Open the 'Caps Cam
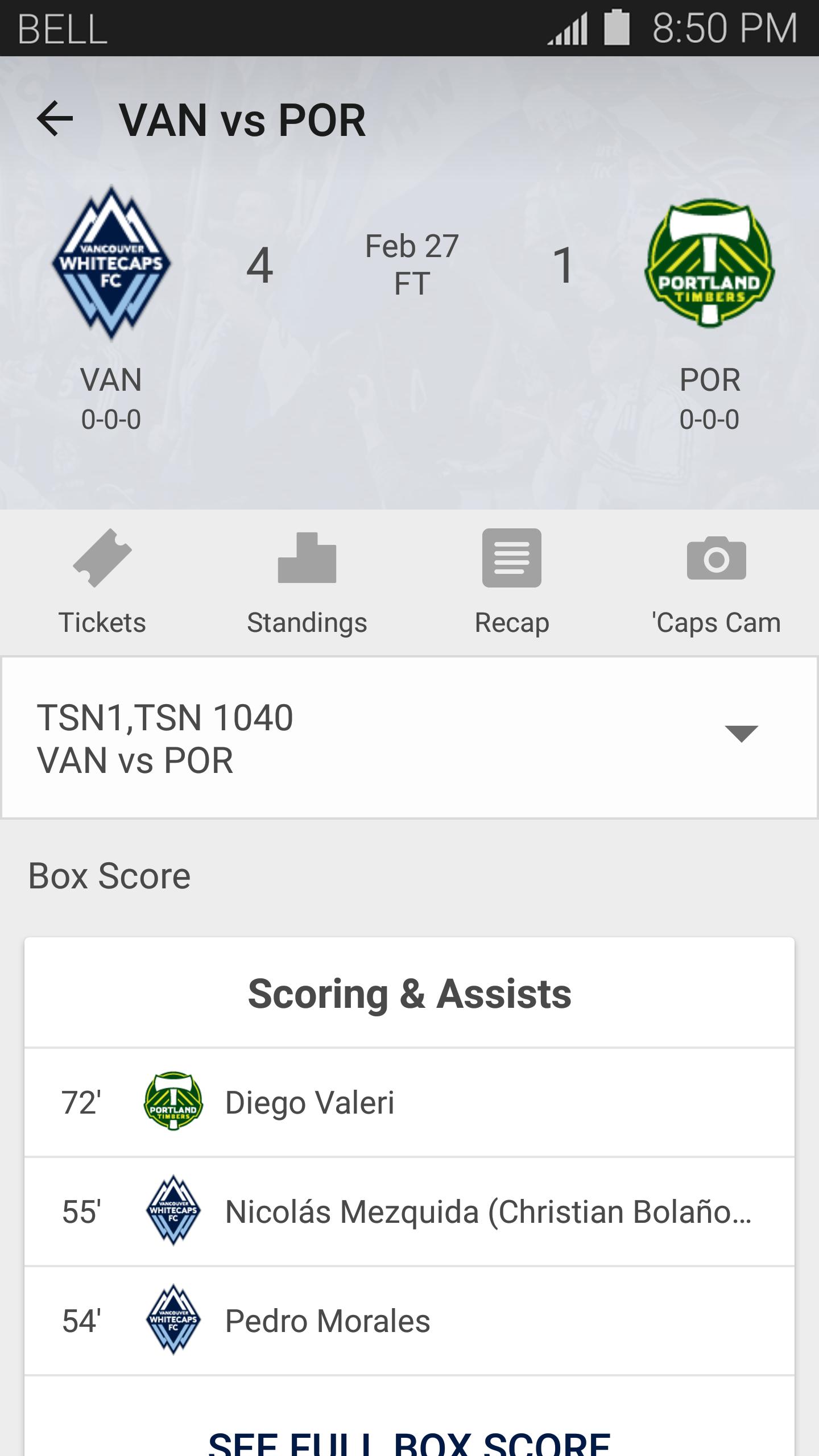Viewport: 819px width, 1456px height. 716,582
